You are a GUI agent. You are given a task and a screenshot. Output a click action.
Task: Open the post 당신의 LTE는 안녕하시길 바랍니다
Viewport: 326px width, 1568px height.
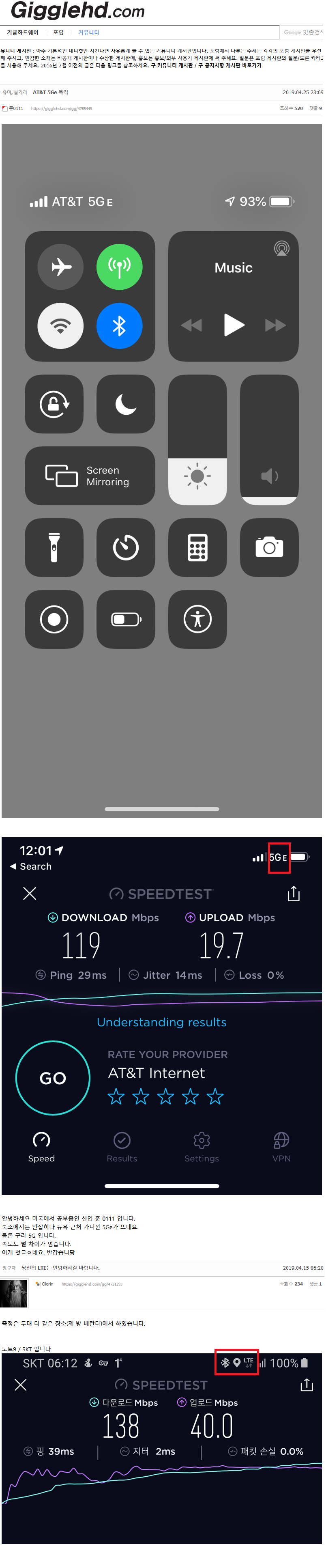(60, 1268)
